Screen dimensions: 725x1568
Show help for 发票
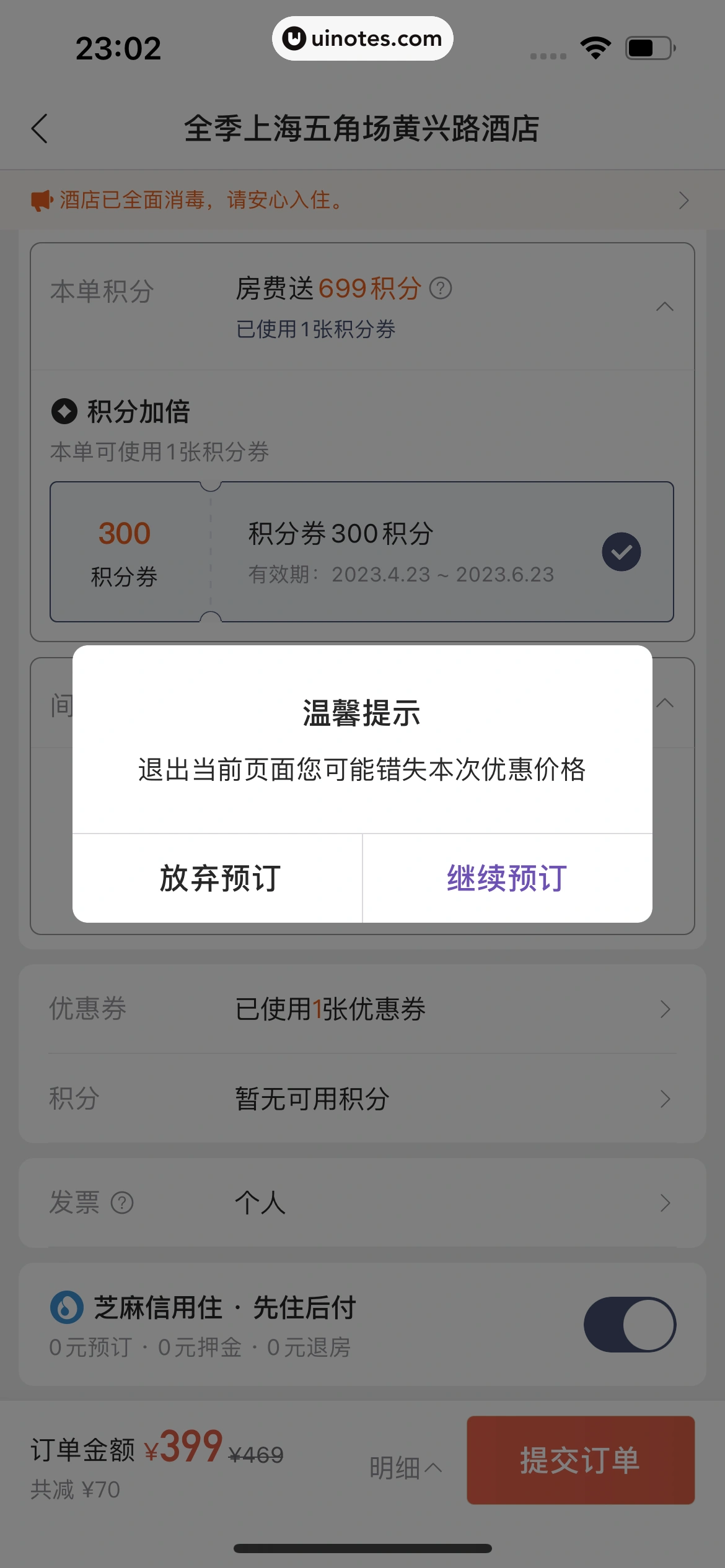tap(122, 1203)
